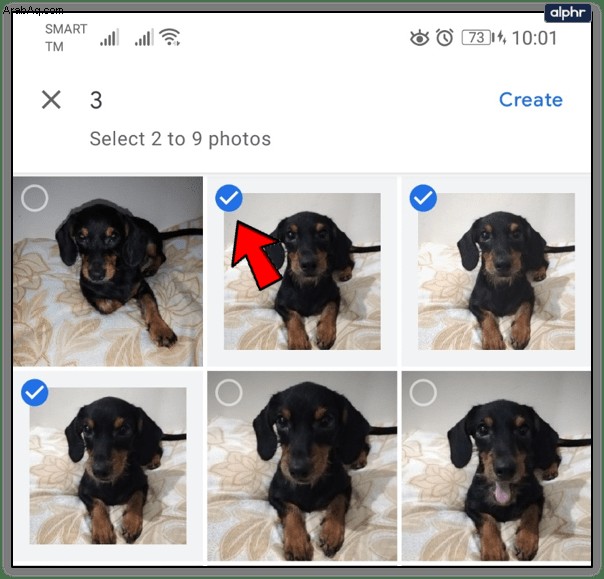604x579 pixels.
Task: Tap Create to make the collage
Action: coord(530,100)
